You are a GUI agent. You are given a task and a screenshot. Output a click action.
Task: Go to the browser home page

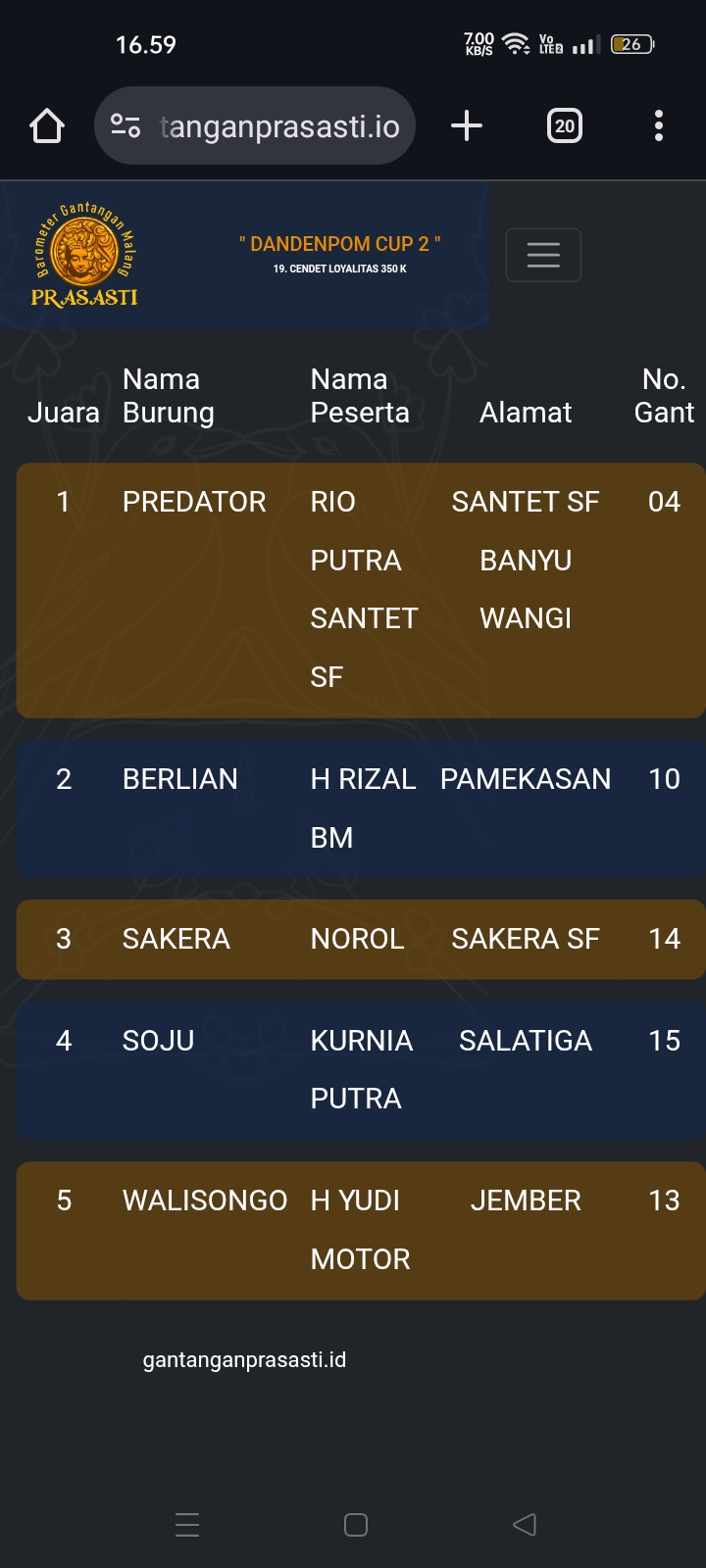click(47, 126)
